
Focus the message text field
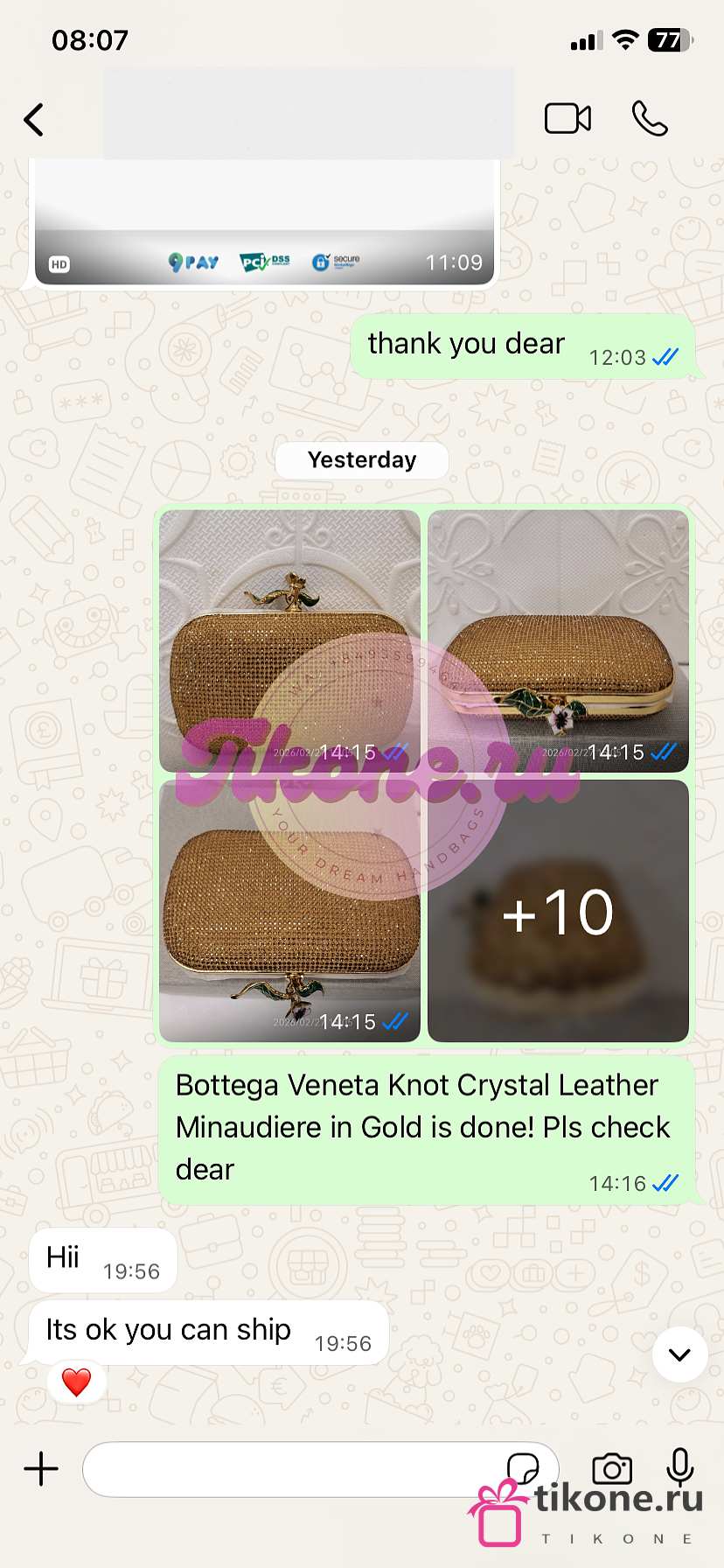(289, 1469)
